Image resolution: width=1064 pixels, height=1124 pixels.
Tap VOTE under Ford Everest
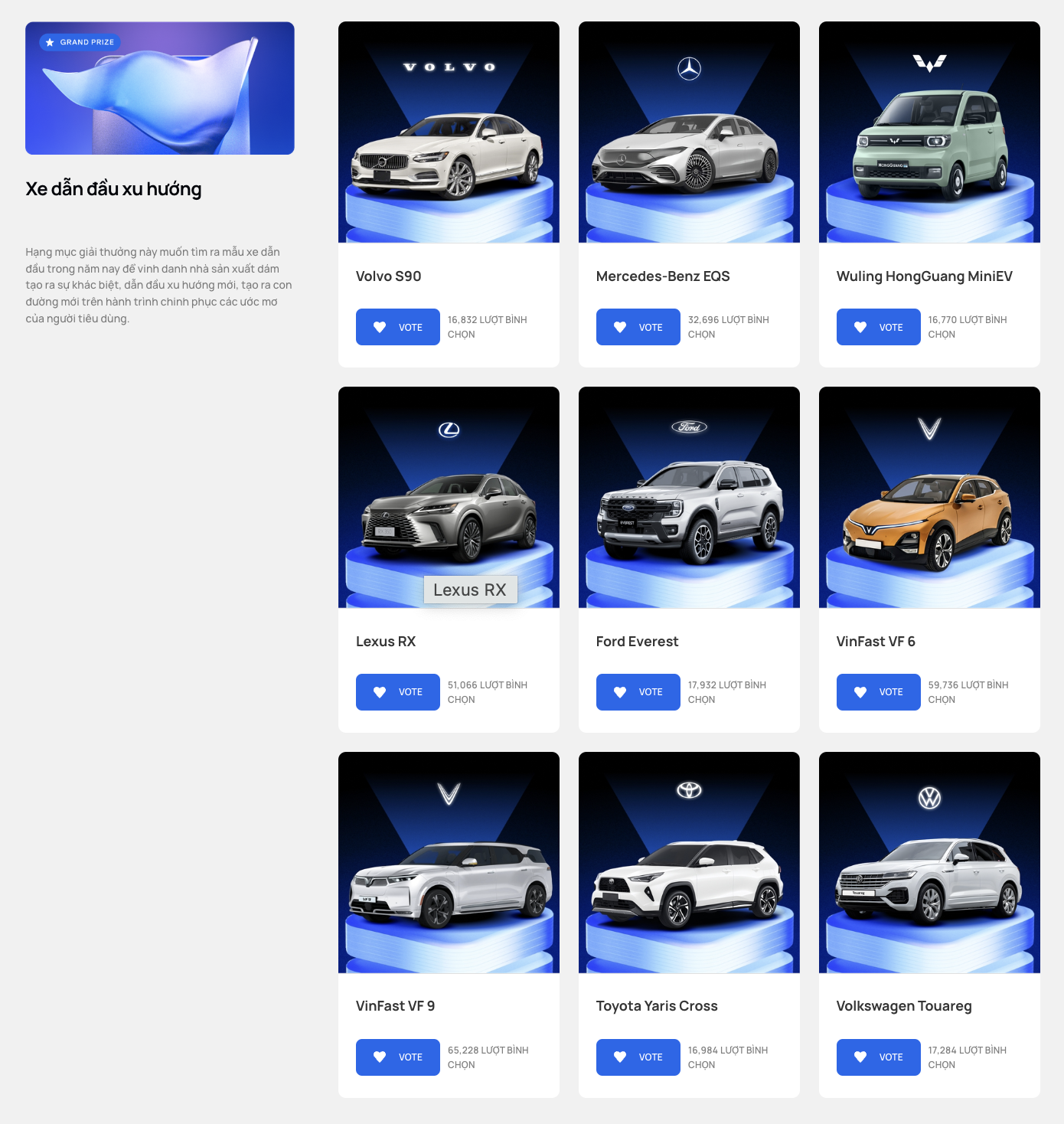click(638, 692)
